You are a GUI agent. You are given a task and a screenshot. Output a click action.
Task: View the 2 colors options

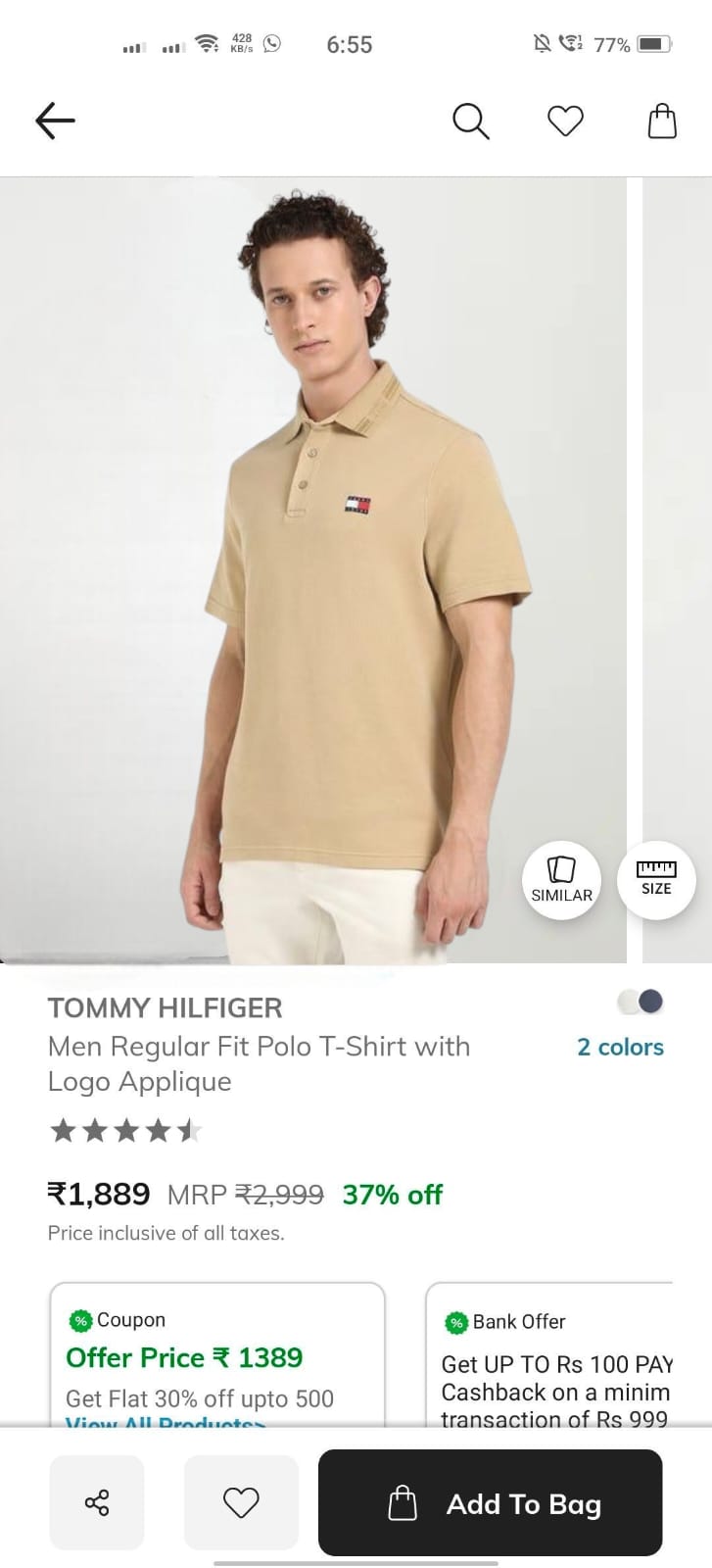tap(620, 1047)
